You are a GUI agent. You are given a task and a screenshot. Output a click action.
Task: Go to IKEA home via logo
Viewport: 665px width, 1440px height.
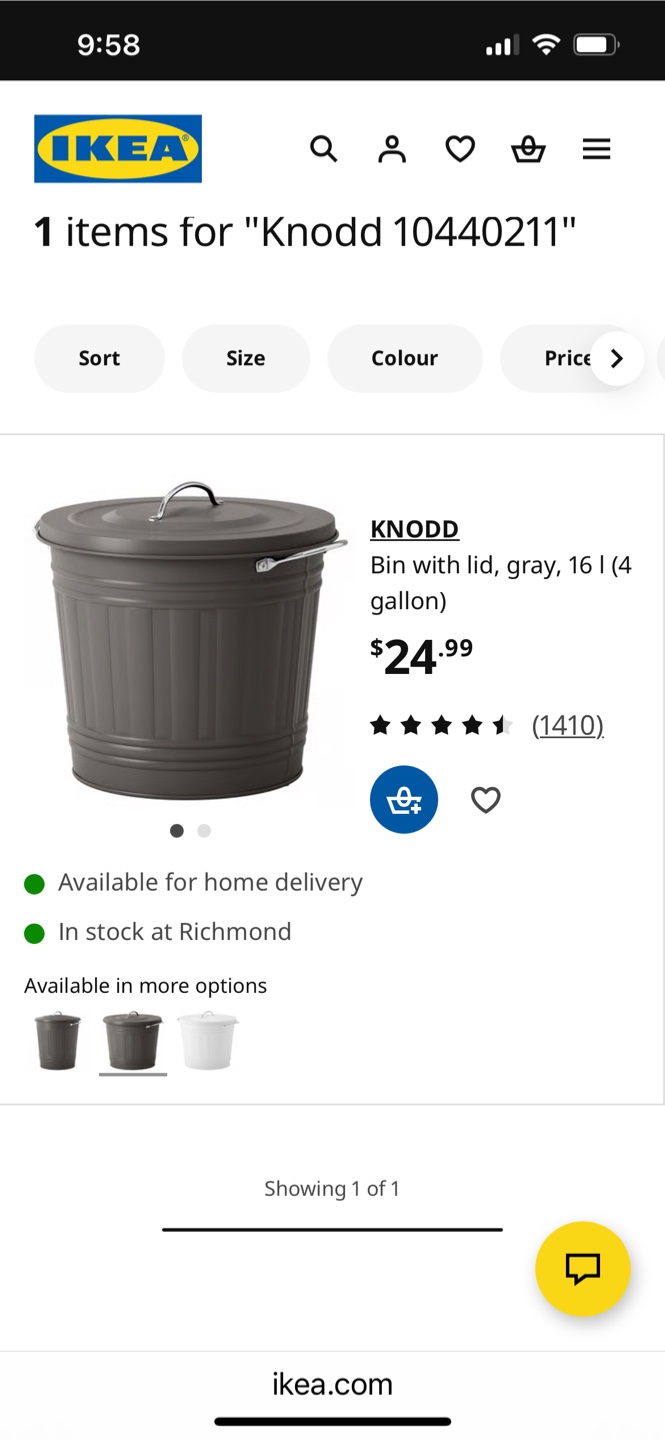tap(118, 149)
